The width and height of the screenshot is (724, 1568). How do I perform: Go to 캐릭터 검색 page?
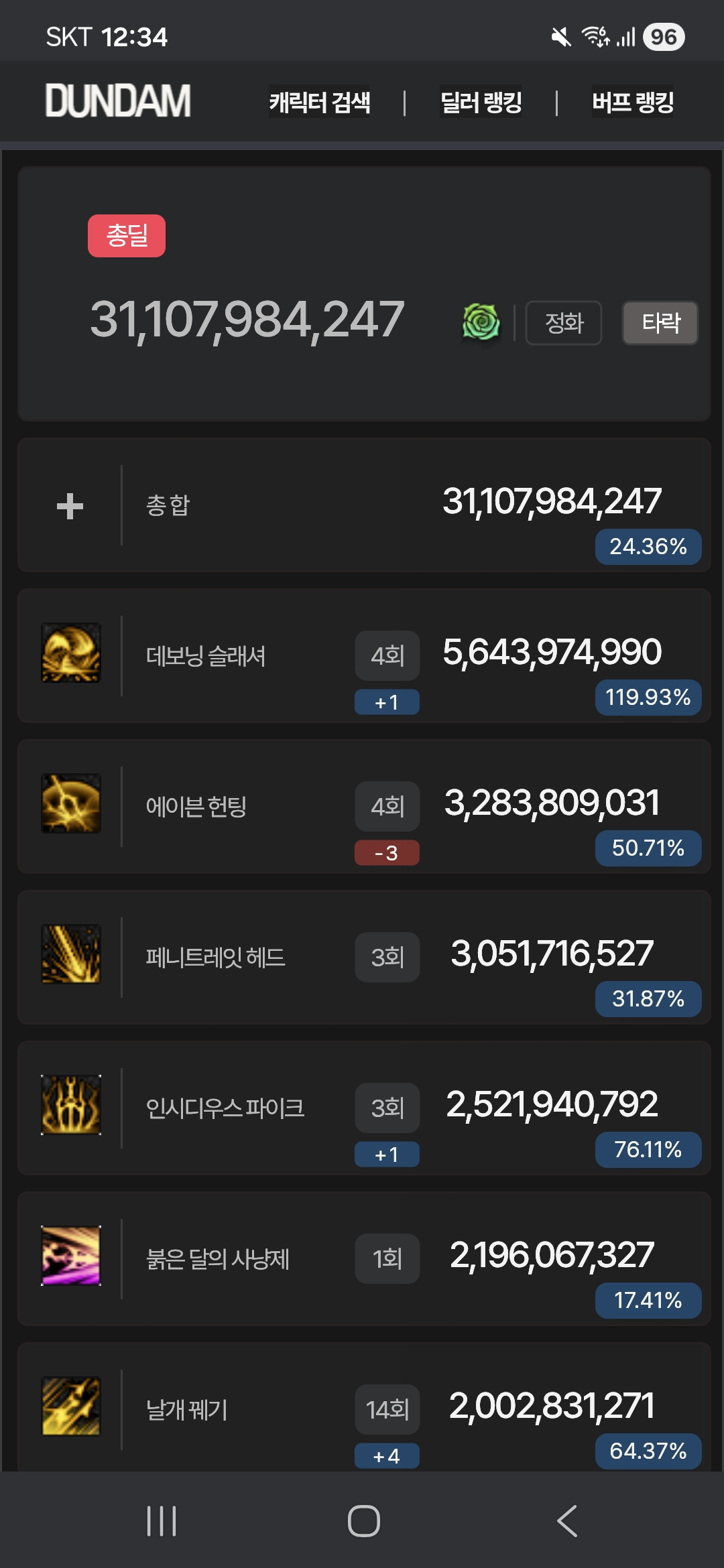320,103
